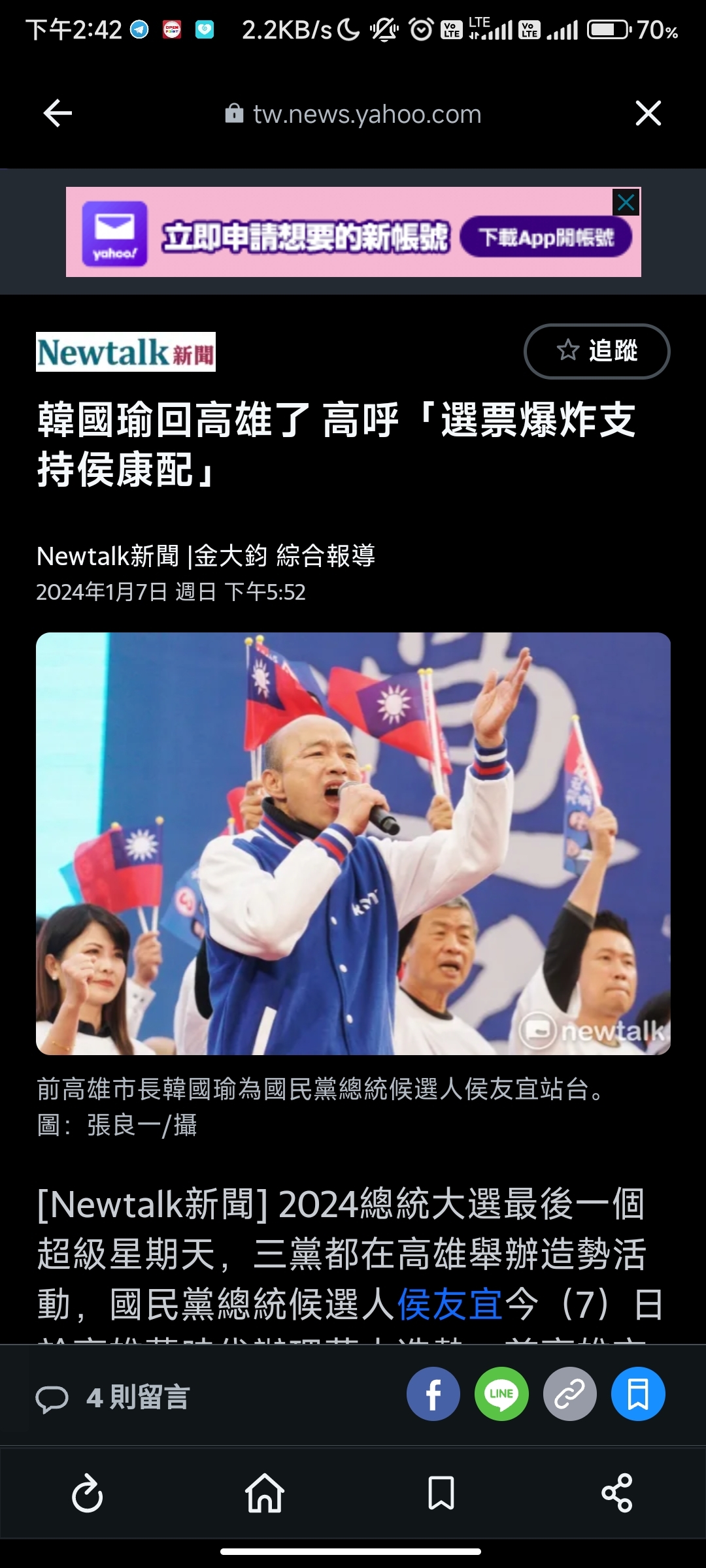Dismiss the Yahoo mail ad banner
The height and width of the screenshot is (1568, 706).
pyautogui.click(x=626, y=203)
